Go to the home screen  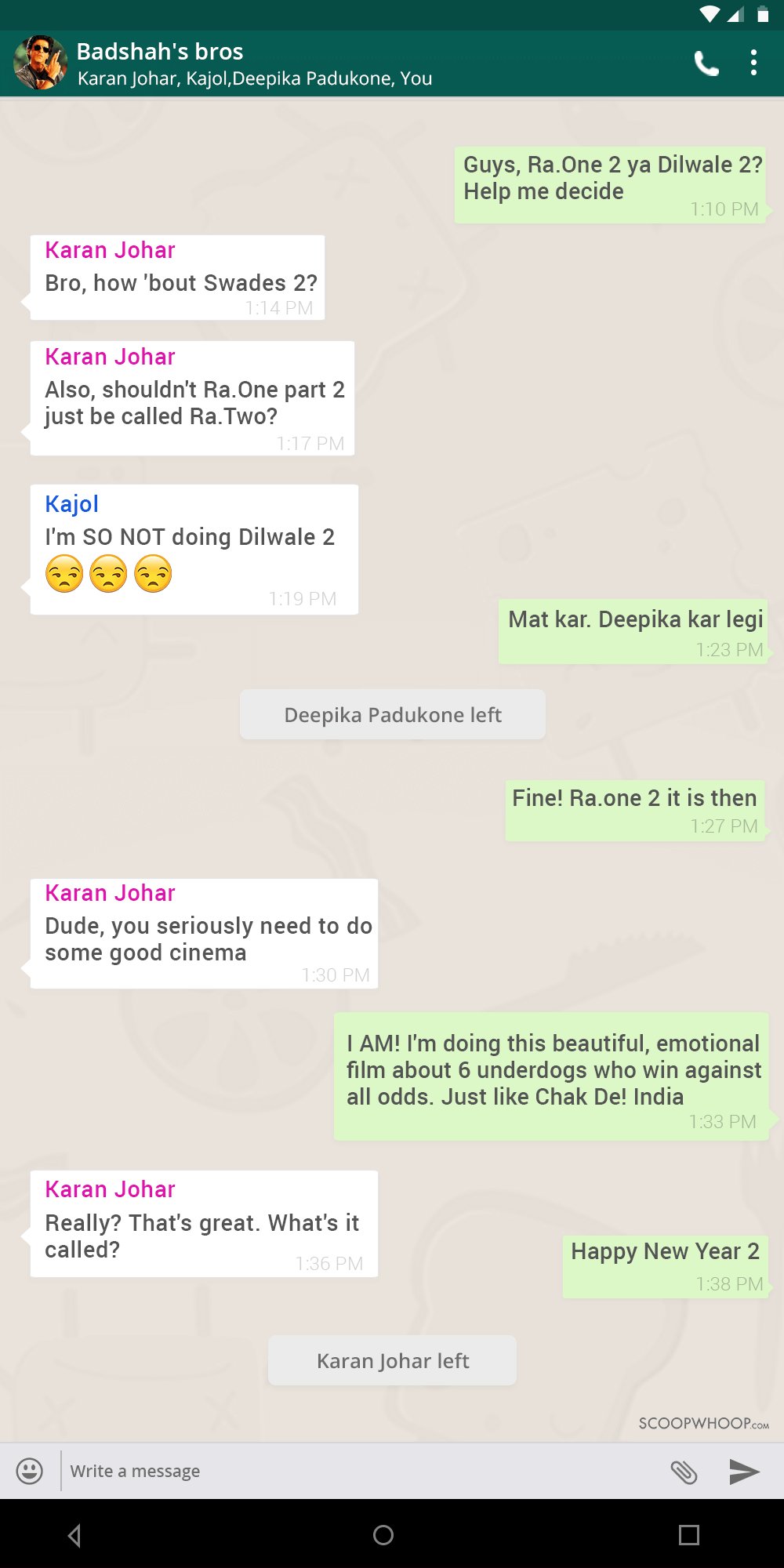pyautogui.click(x=383, y=1534)
